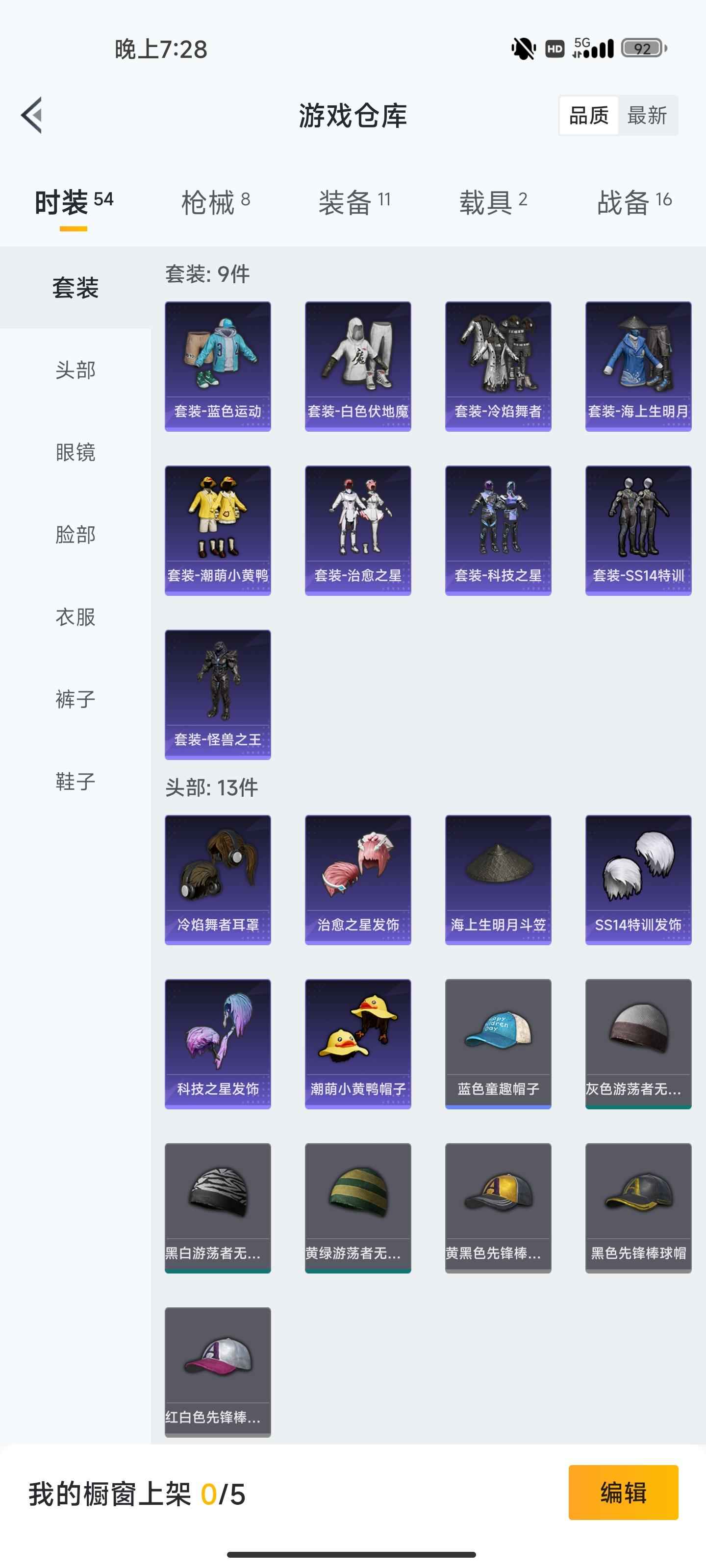Sort warehouse by 品质

tap(588, 115)
